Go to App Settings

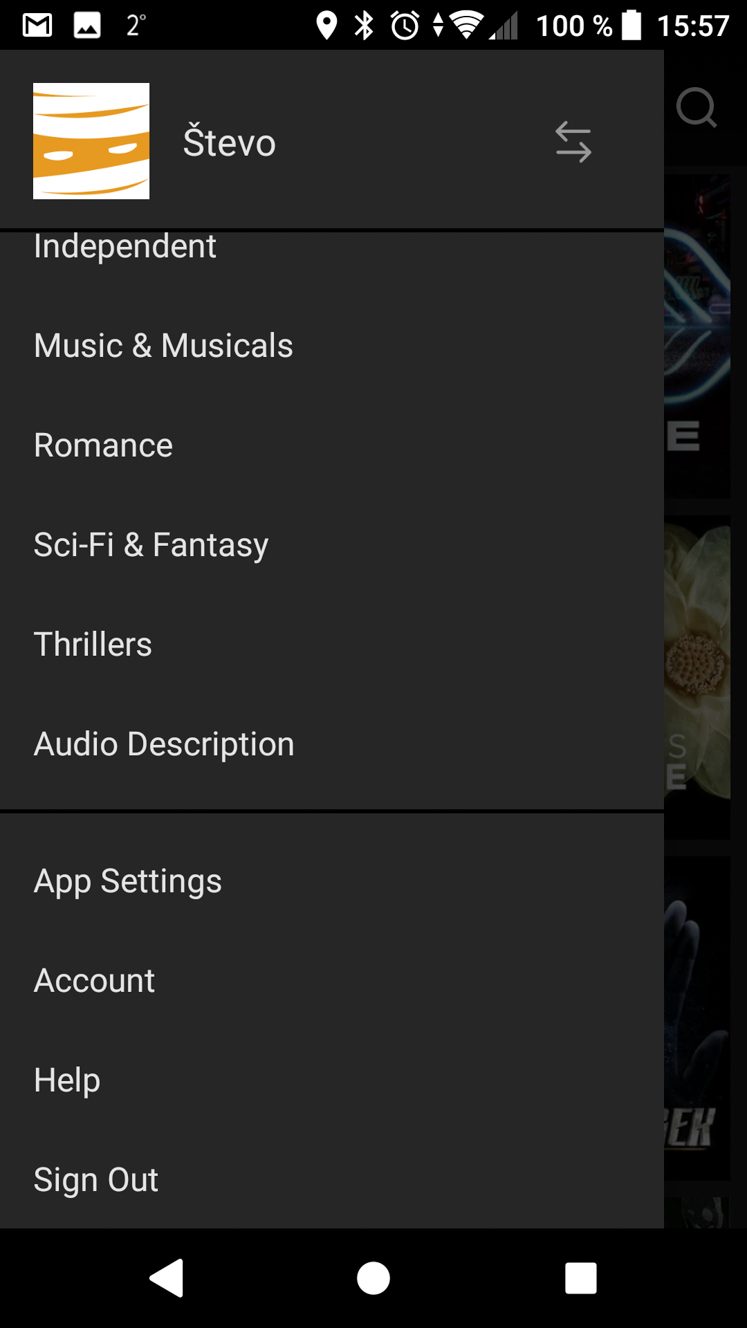click(x=332, y=881)
